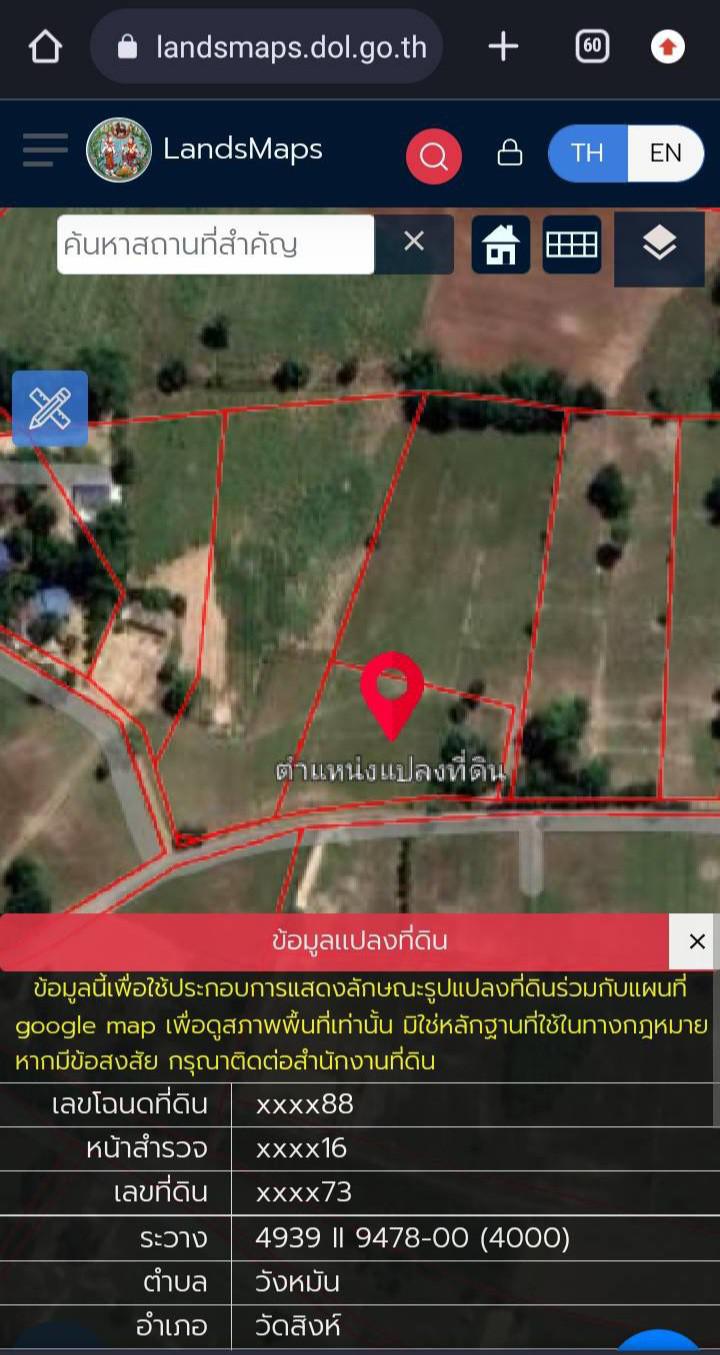Clear the place search box

[x=414, y=241]
